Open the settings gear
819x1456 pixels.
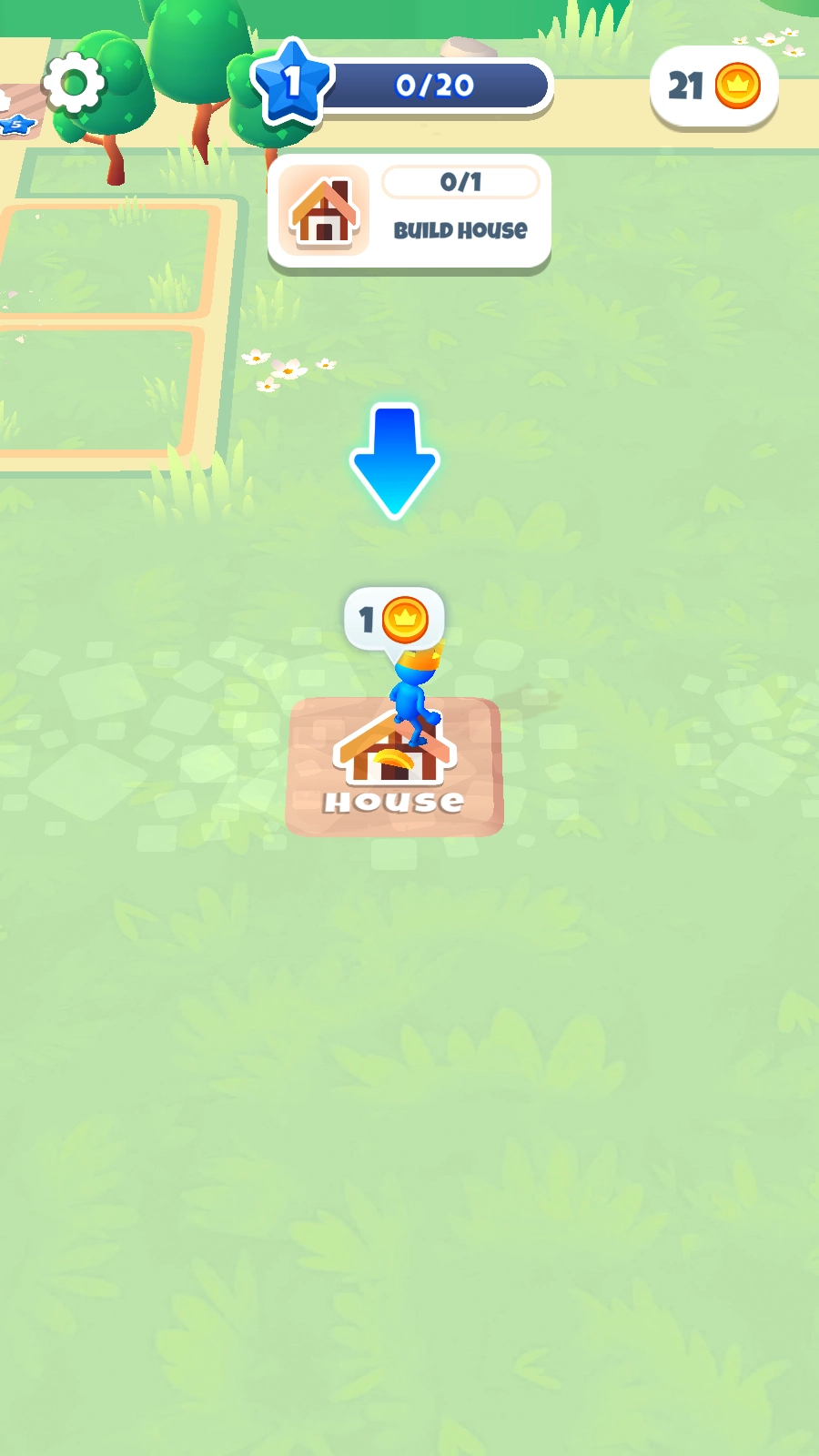point(74,84)
